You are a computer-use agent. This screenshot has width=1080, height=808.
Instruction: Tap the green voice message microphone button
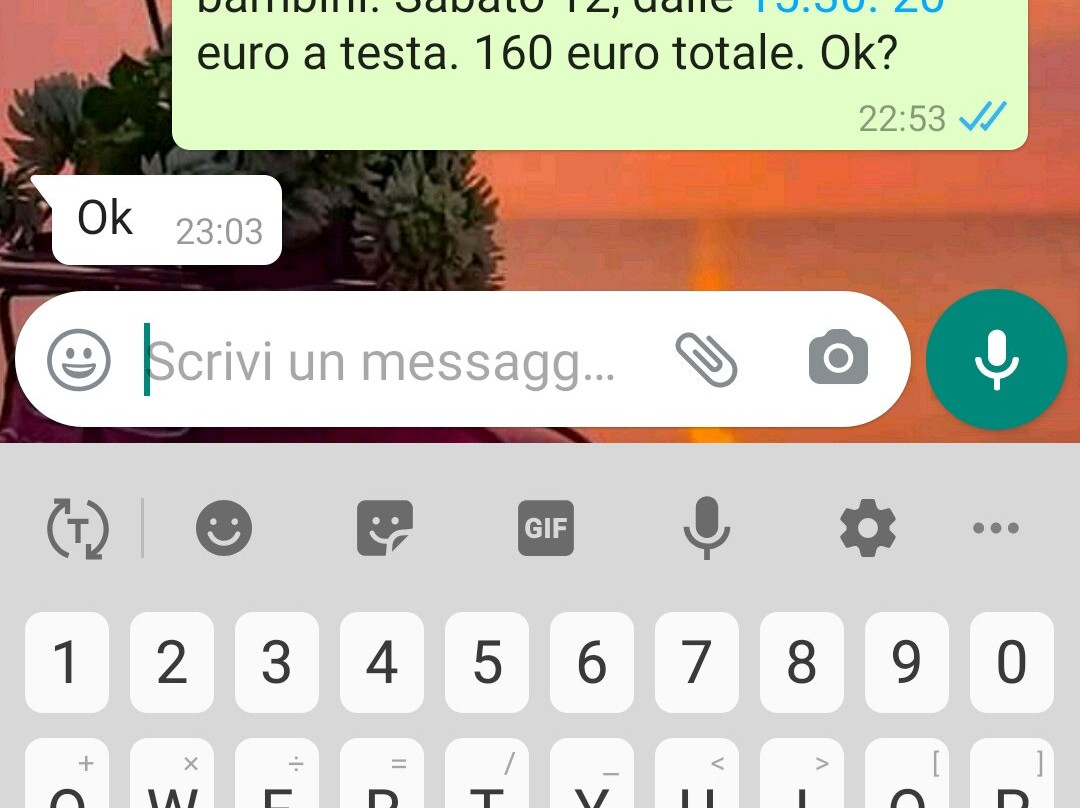(996, 360)
